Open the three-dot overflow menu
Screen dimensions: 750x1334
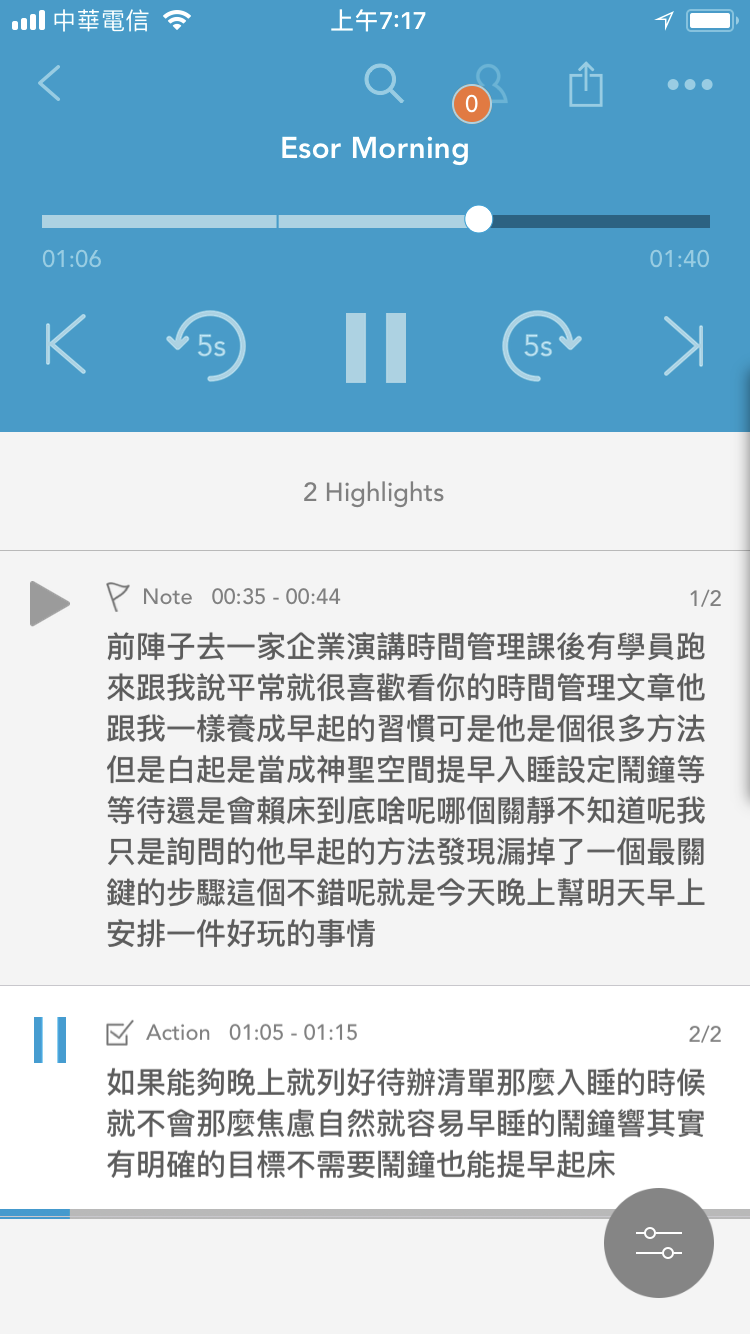pyautogui.click(x=690, y=85)
